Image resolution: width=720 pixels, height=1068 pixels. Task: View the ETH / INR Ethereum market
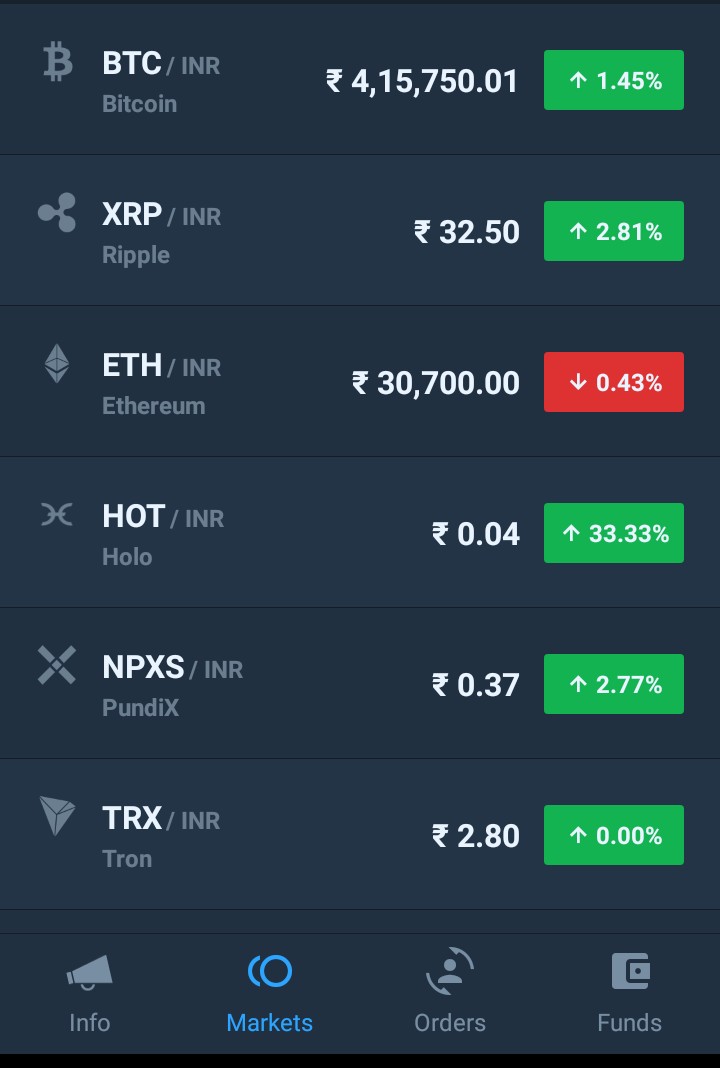click(360, 382)
